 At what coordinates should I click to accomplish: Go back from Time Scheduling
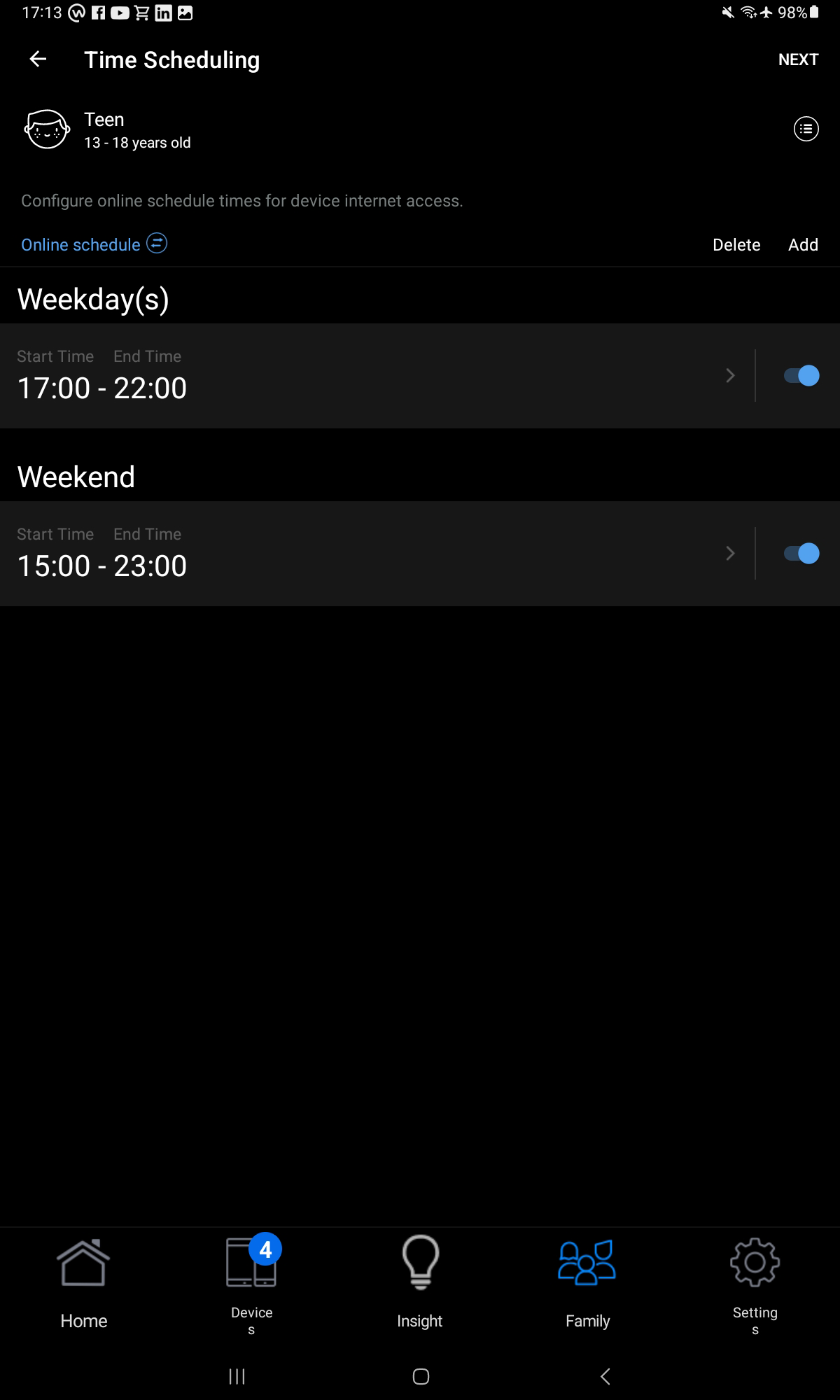[38, 59]
